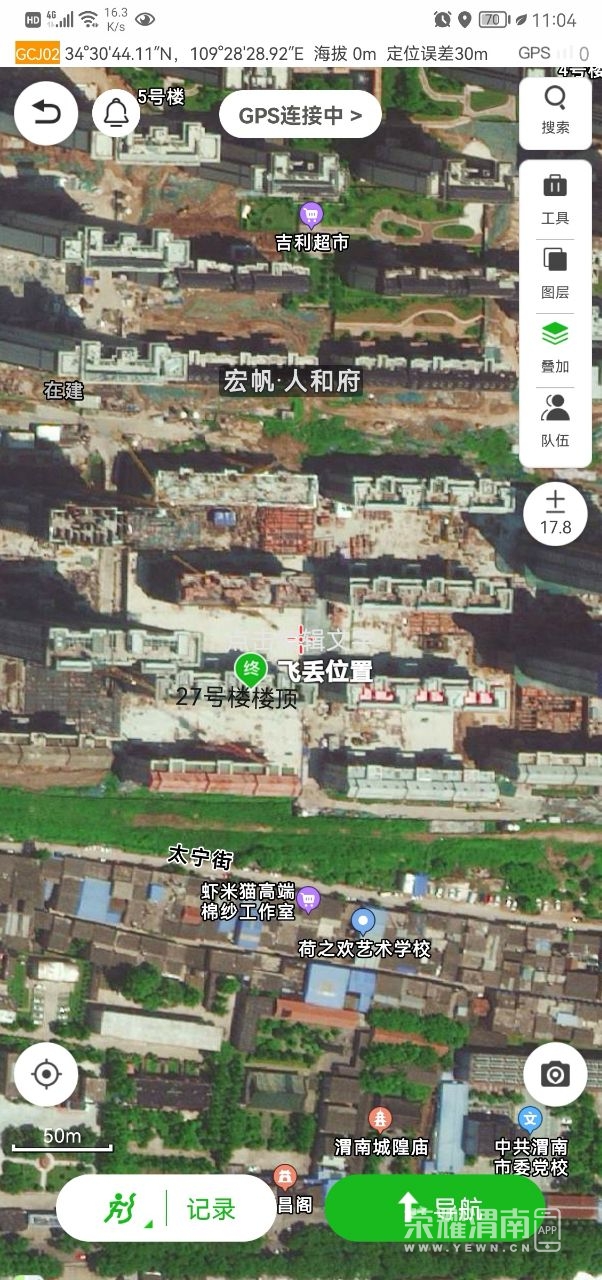
Task: Start 记录 track recording
Action: tap(166, 1208)
